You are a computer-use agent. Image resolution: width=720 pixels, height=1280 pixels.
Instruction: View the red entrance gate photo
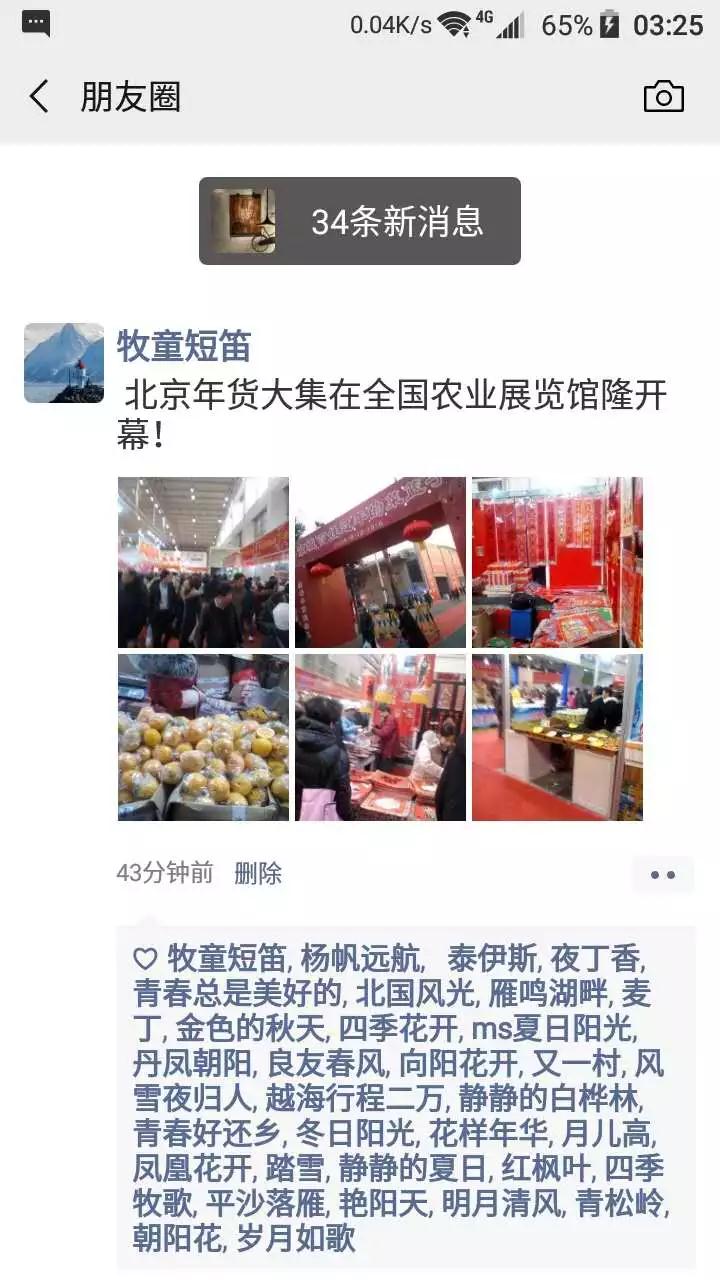[380, 562]
